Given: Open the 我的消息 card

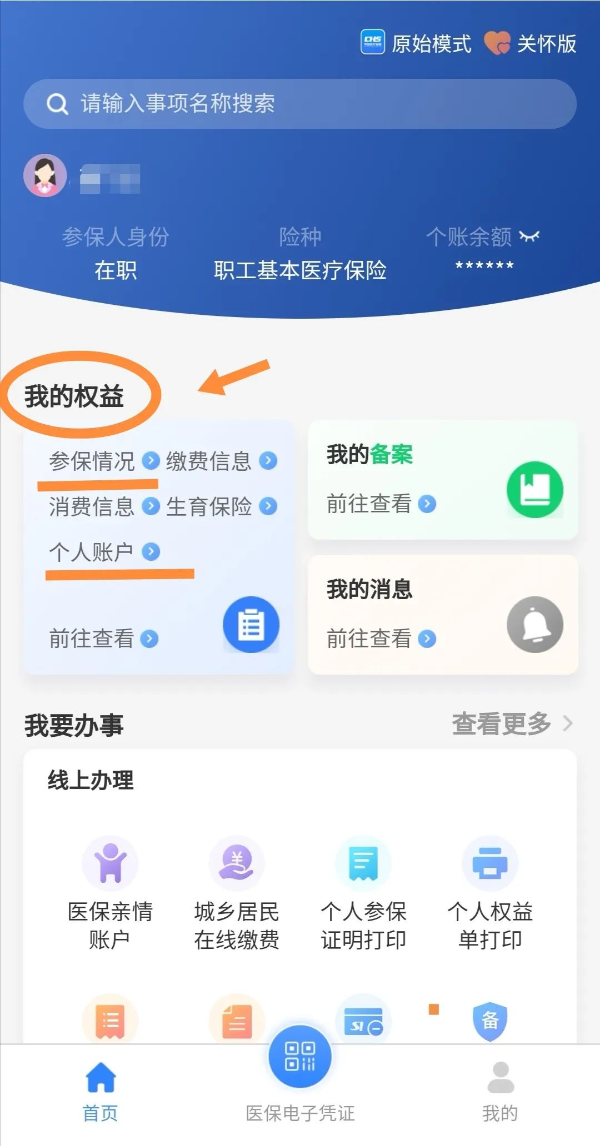Looking at the screenshot, I should pyautogui.click(x=443, y=614).
